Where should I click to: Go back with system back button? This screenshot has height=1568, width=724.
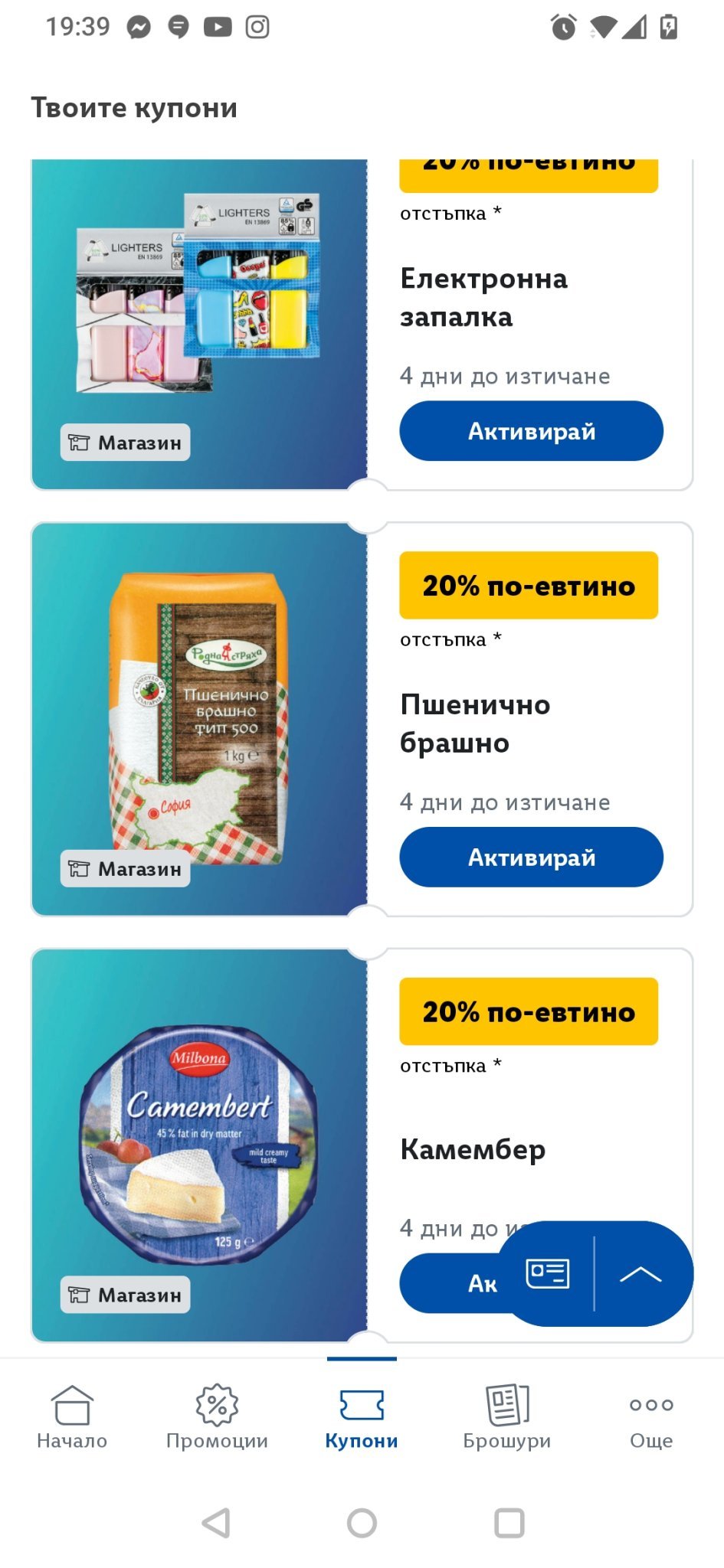pyautogui.click(x=217, y=1523)
